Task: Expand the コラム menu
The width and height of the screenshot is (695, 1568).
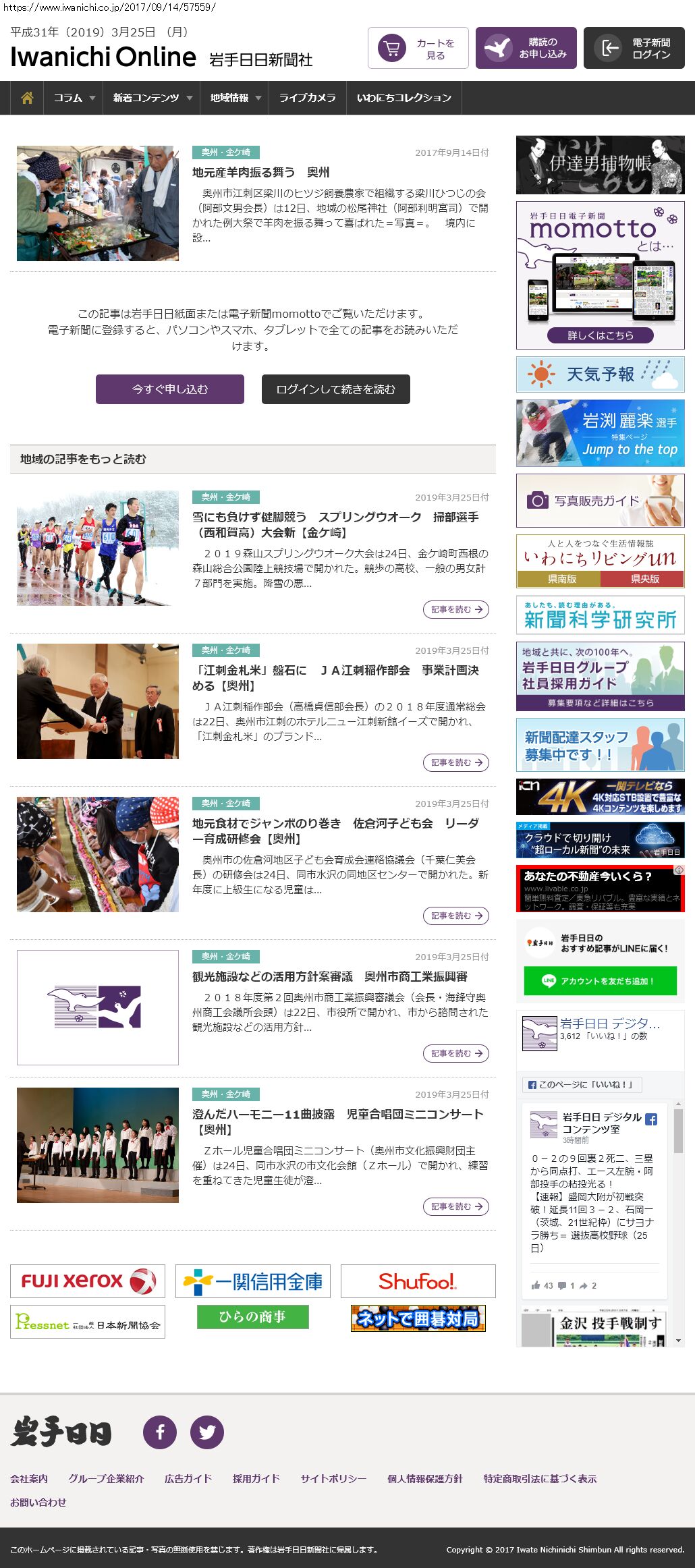Action: click(74, 98)
